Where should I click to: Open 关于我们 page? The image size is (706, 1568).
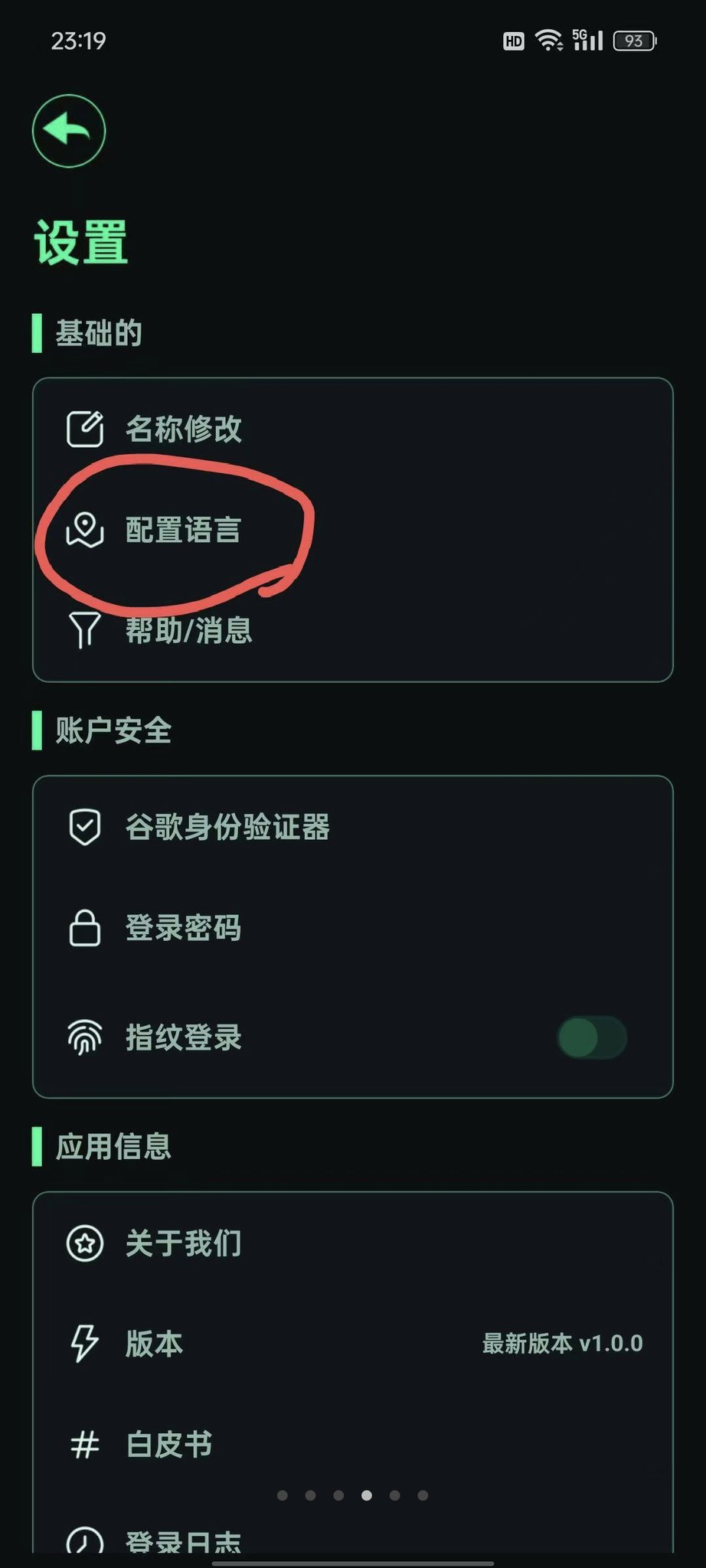click(x=352, y=1243)
